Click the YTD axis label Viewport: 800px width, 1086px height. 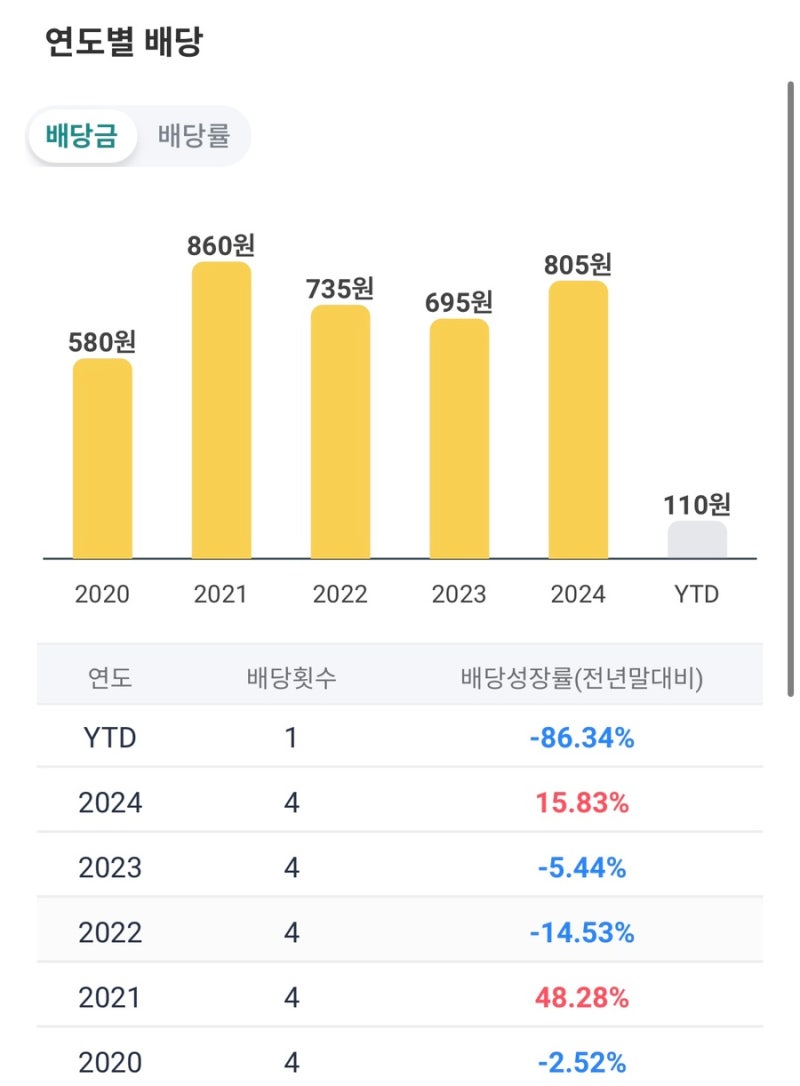coord(698,594)
